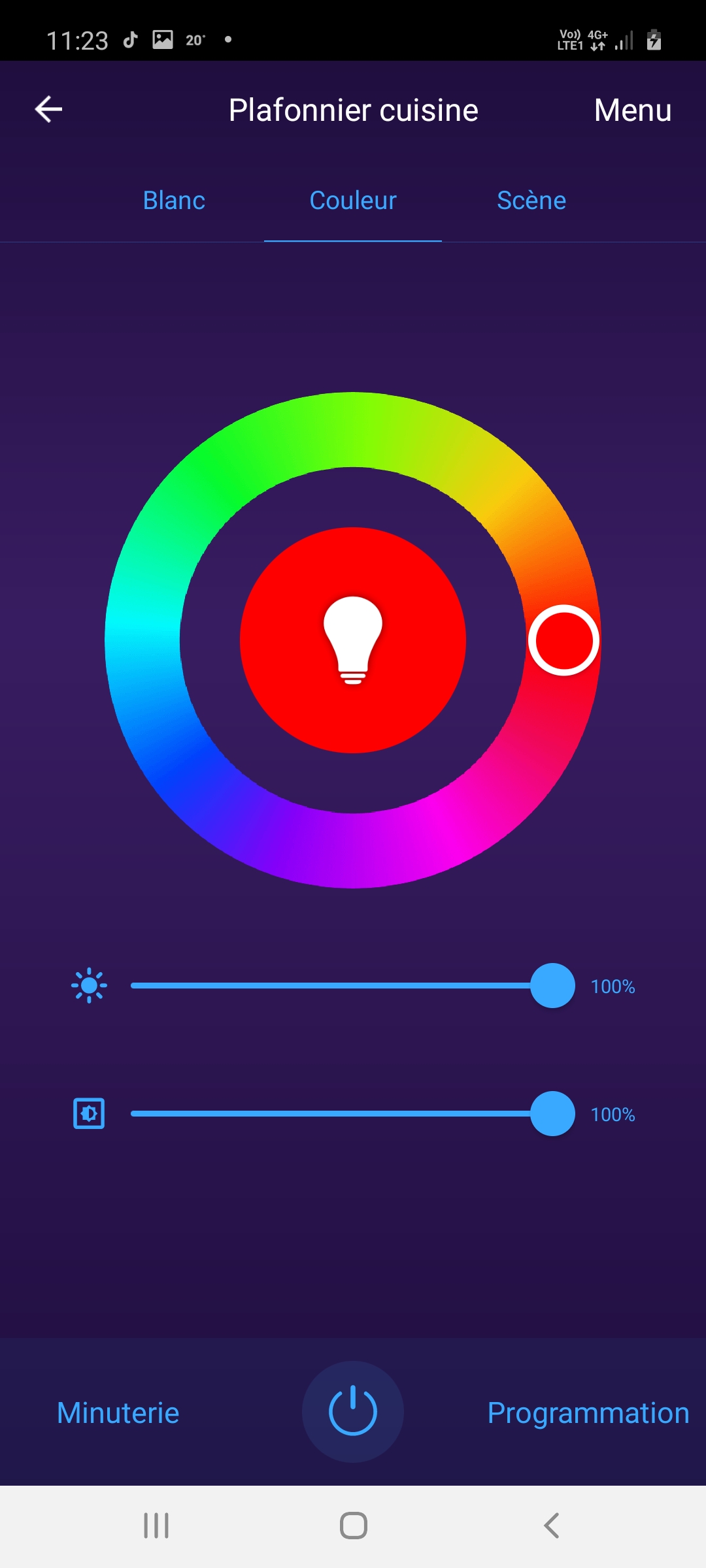Viewport: 706px width, 1568px height.
Task: Go to the home screen via navigation bar
Action: [x=353, y=1526]
